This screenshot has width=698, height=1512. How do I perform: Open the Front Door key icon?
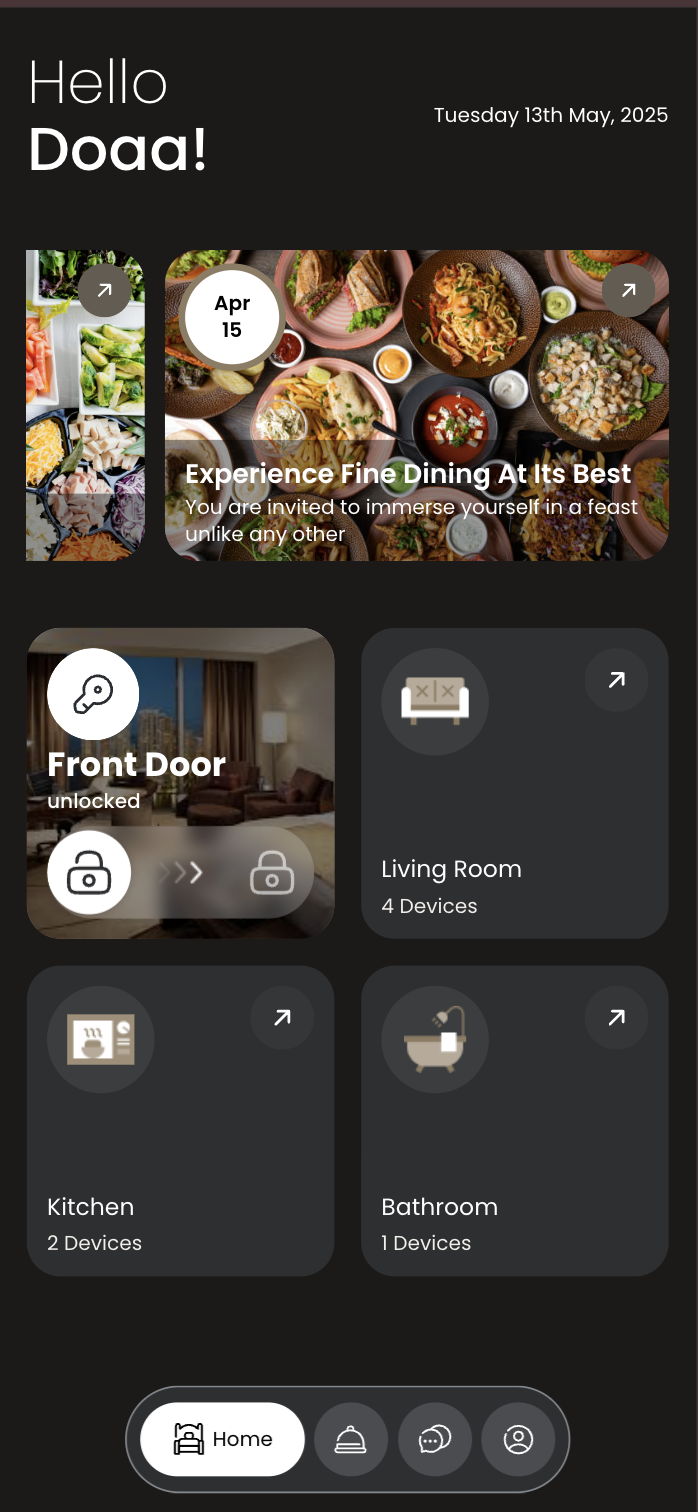point(93,694)
